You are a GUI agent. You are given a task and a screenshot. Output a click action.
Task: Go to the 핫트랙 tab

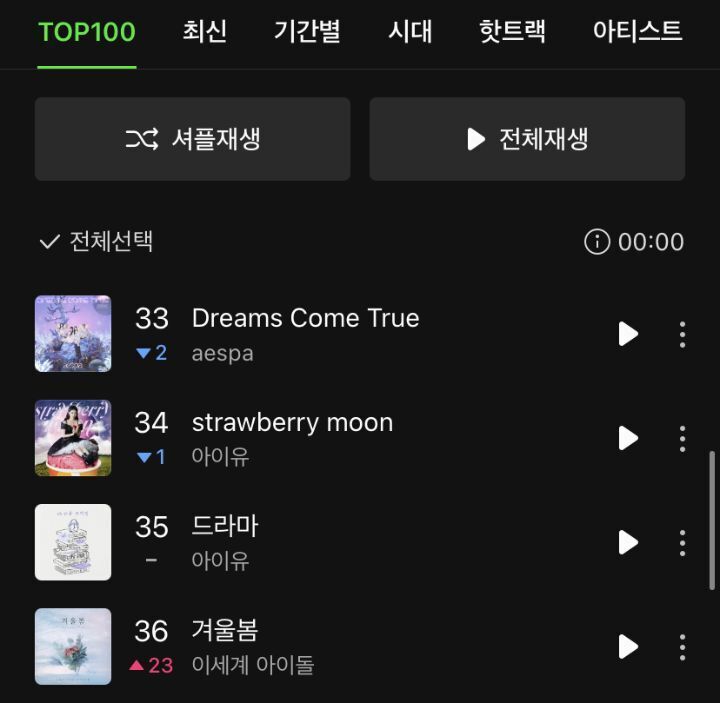[512, 32]
